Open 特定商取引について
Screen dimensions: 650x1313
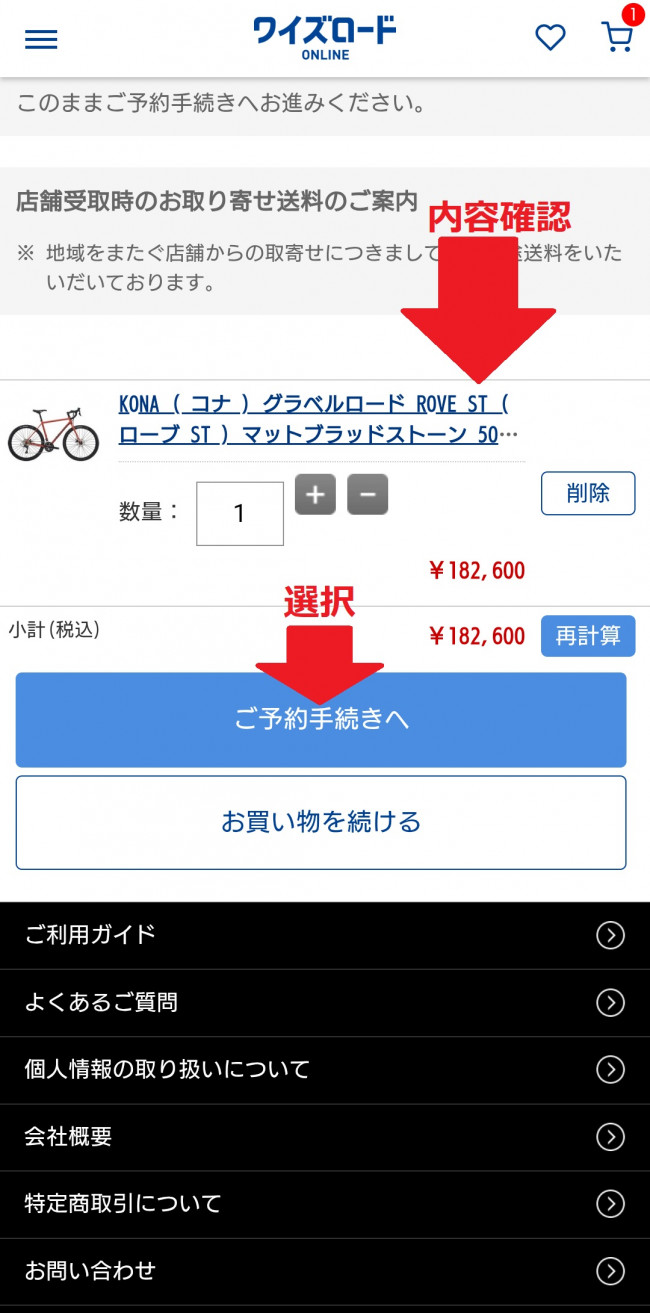pyautogui.click(x=324, y=1203)
